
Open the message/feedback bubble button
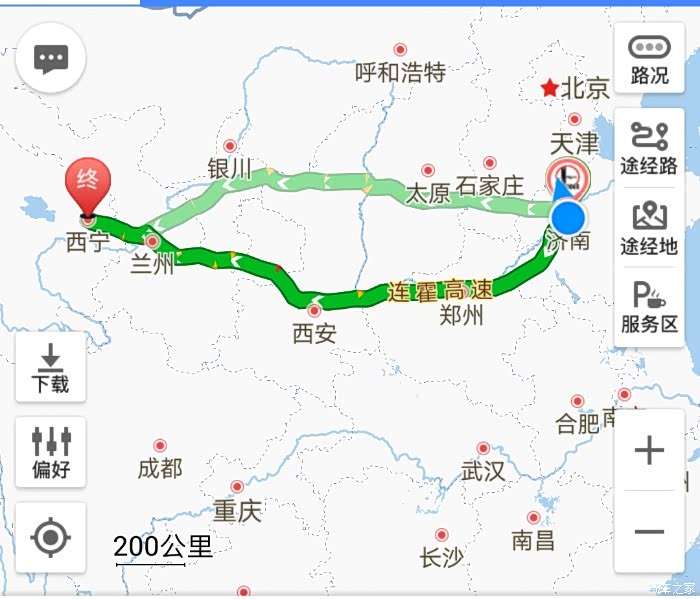point(51,59)
